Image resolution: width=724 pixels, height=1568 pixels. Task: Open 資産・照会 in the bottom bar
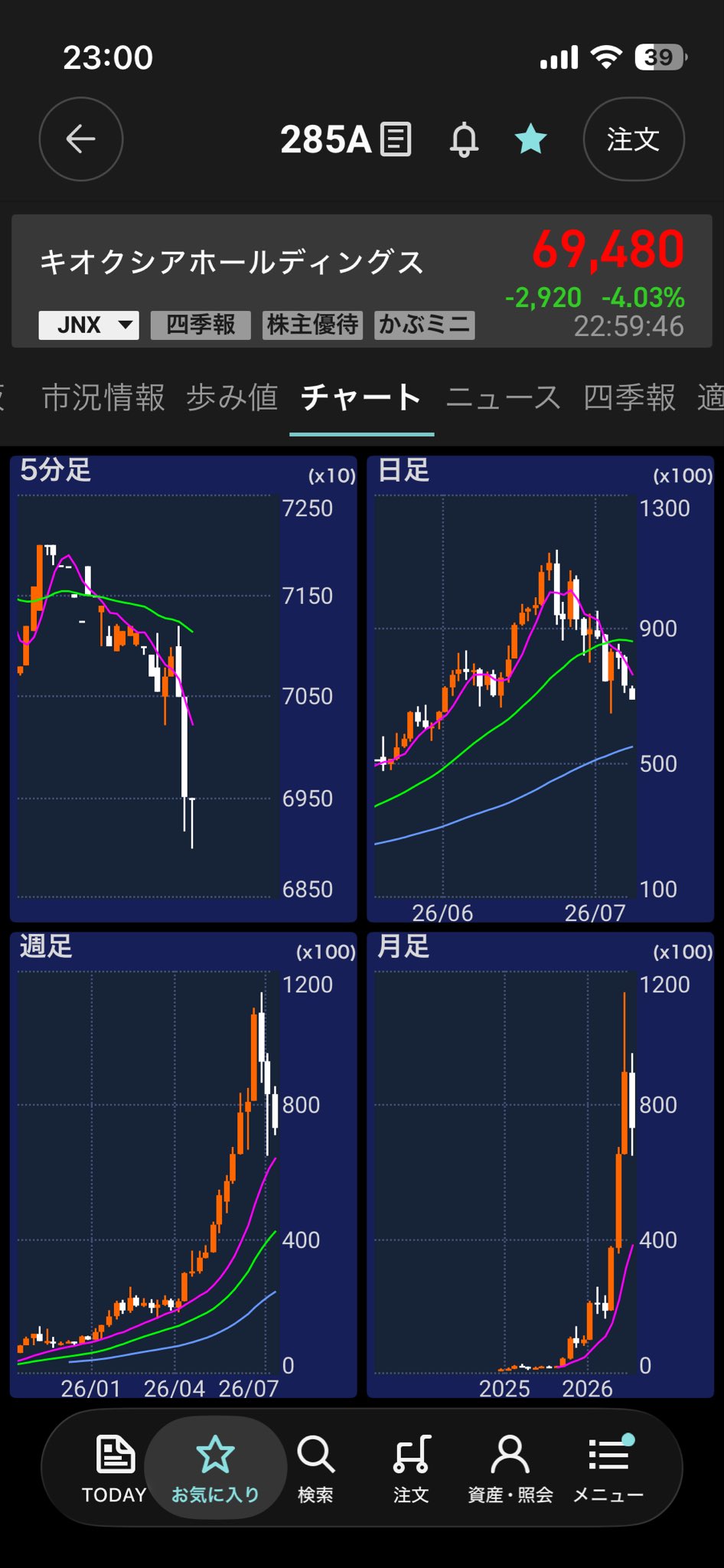tap(510, 1470)
